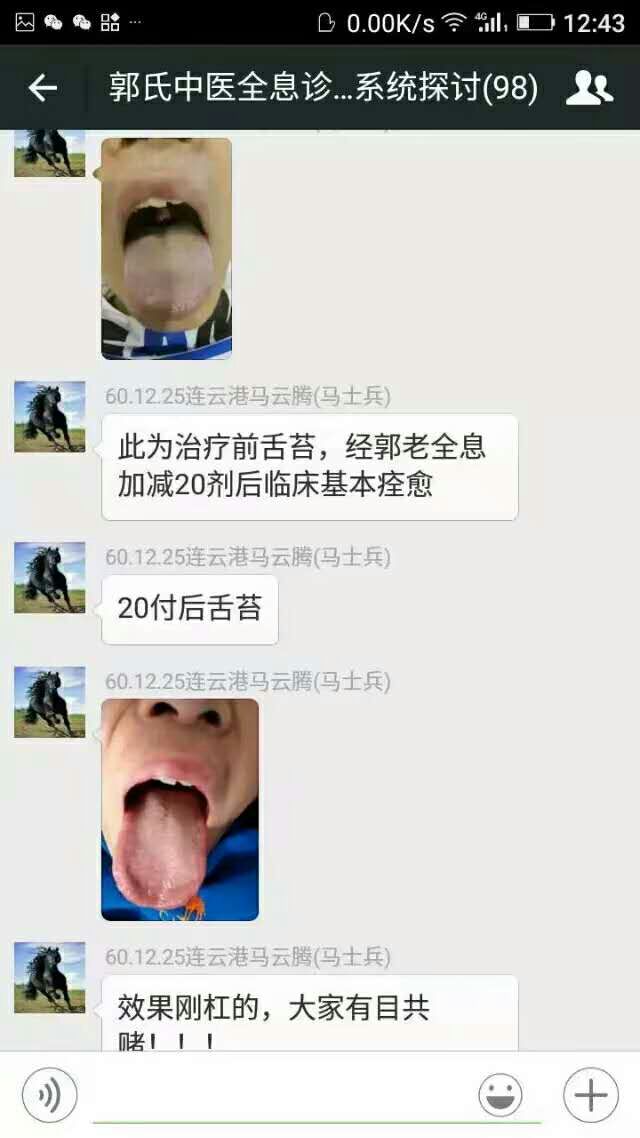View the tongue photo after 20 doses
640x1138 pixels.
click(x=180, y=808)
